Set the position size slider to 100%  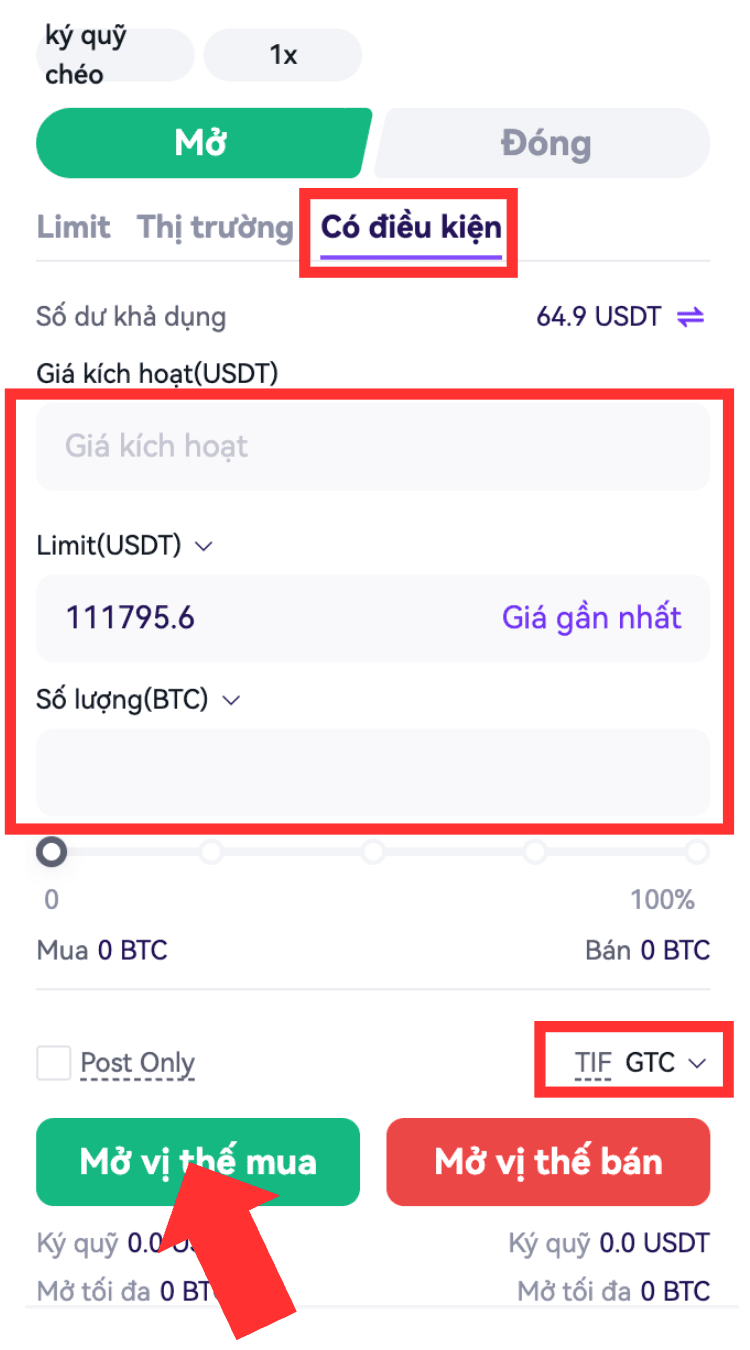coord(697,852)
